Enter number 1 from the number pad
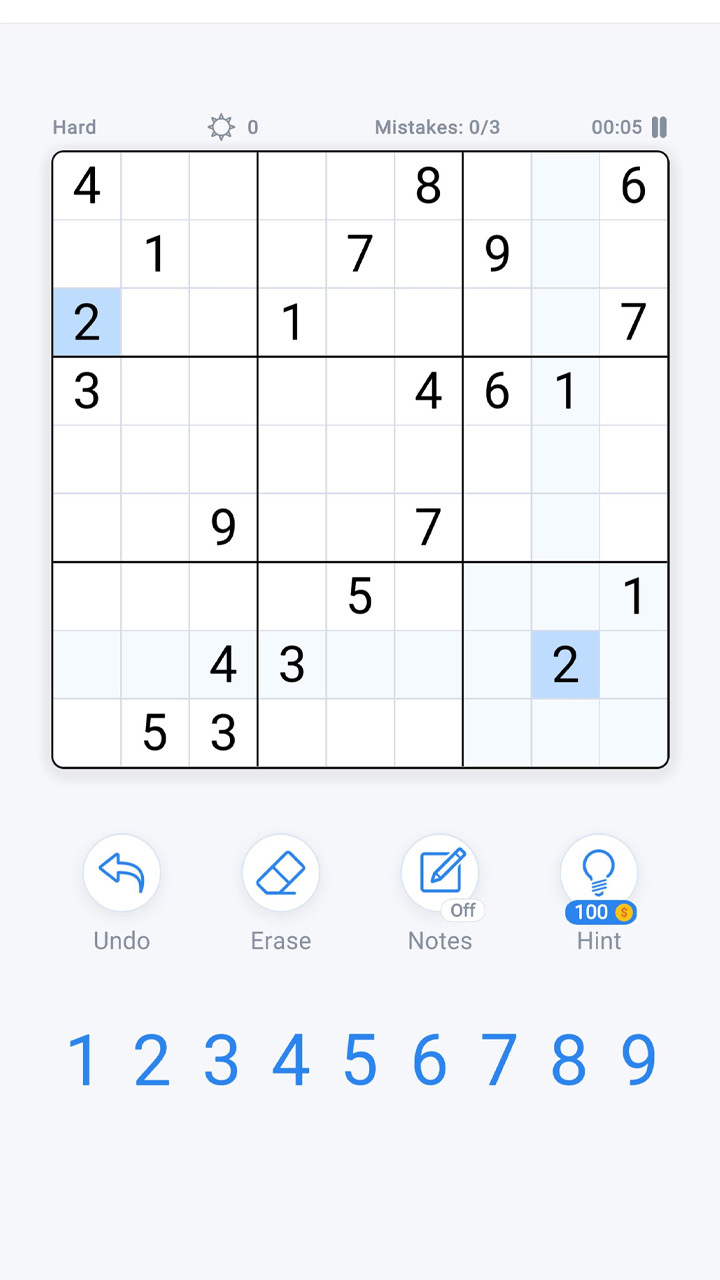 (83, 1061)
